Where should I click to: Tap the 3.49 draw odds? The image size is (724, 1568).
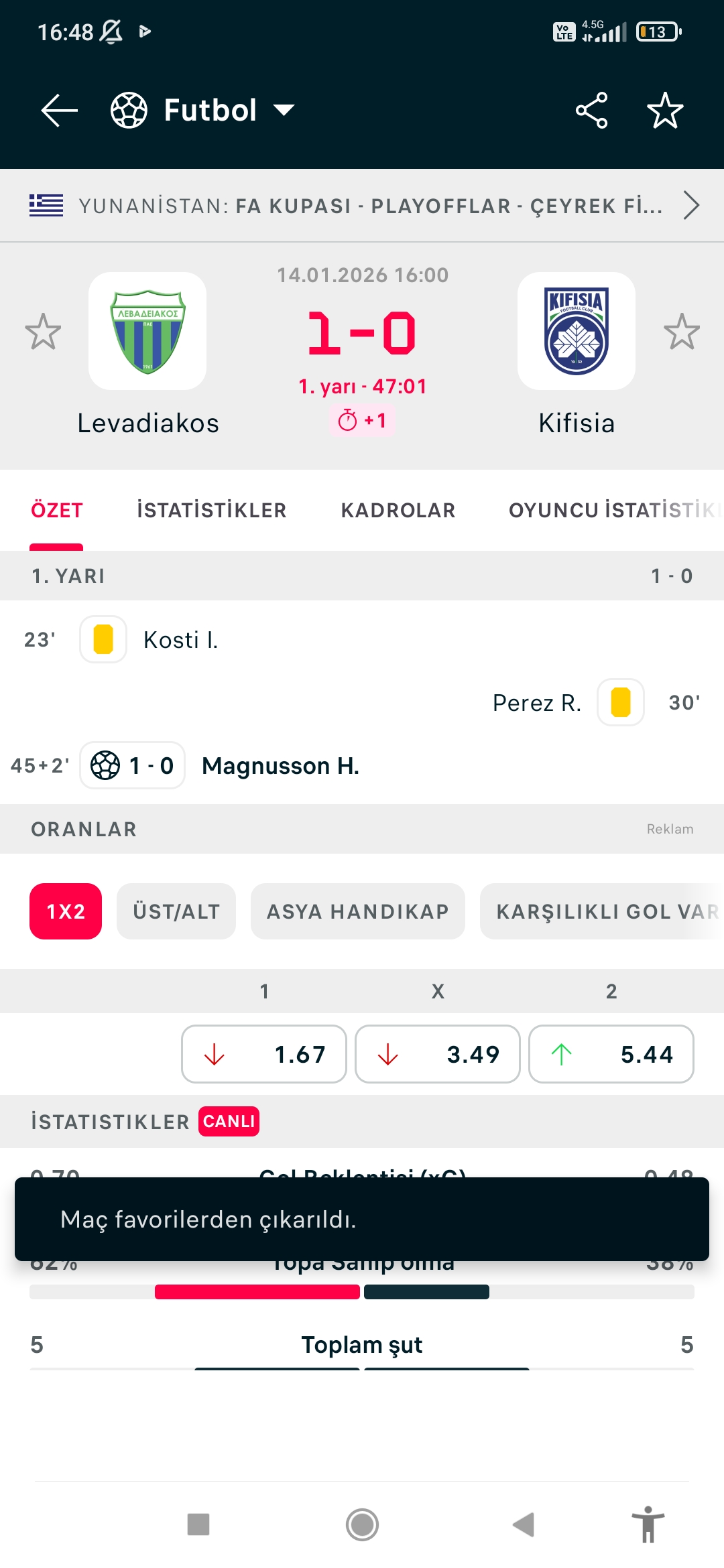(438, 1054)
